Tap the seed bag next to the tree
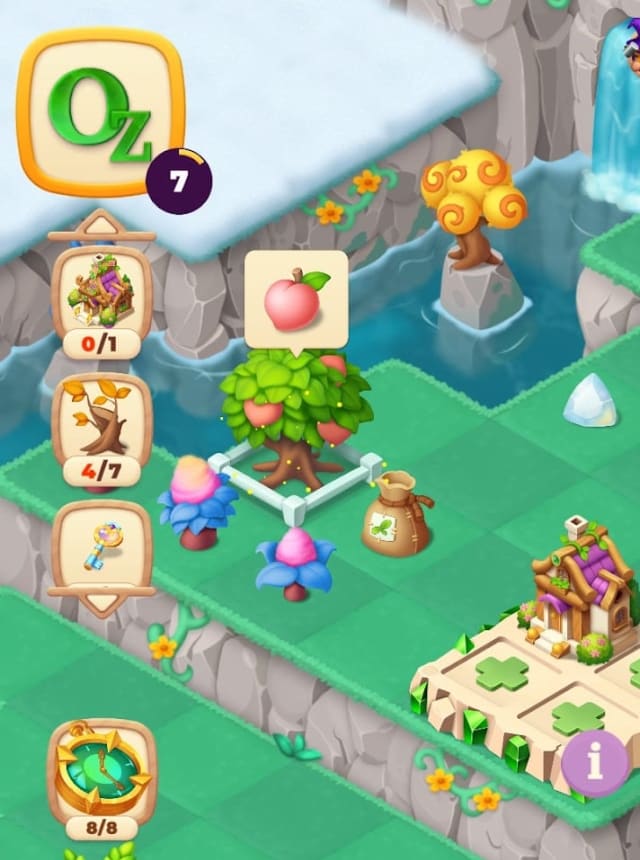 point(396,514)
